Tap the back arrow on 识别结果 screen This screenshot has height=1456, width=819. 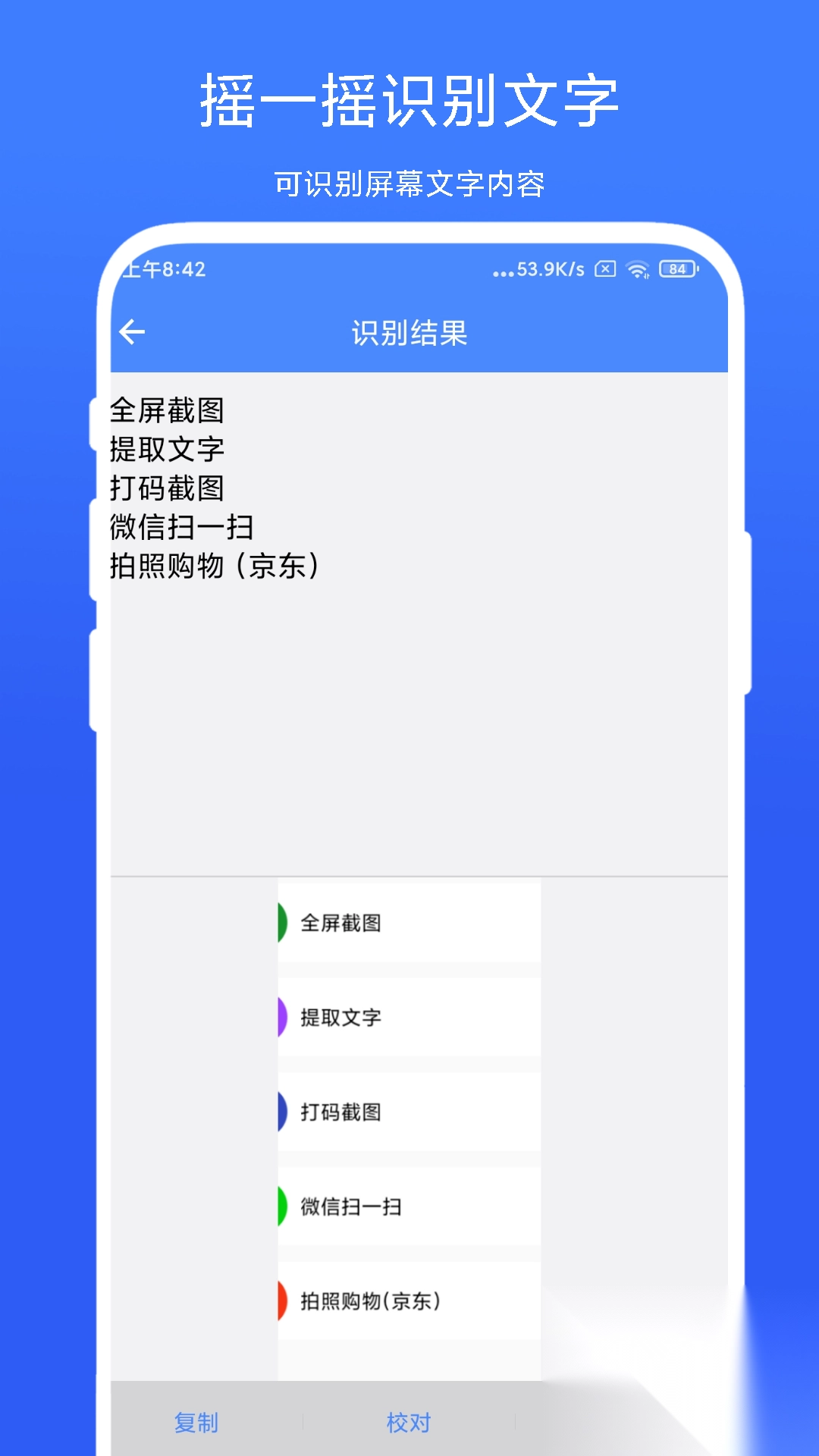(x=134, y=331)
